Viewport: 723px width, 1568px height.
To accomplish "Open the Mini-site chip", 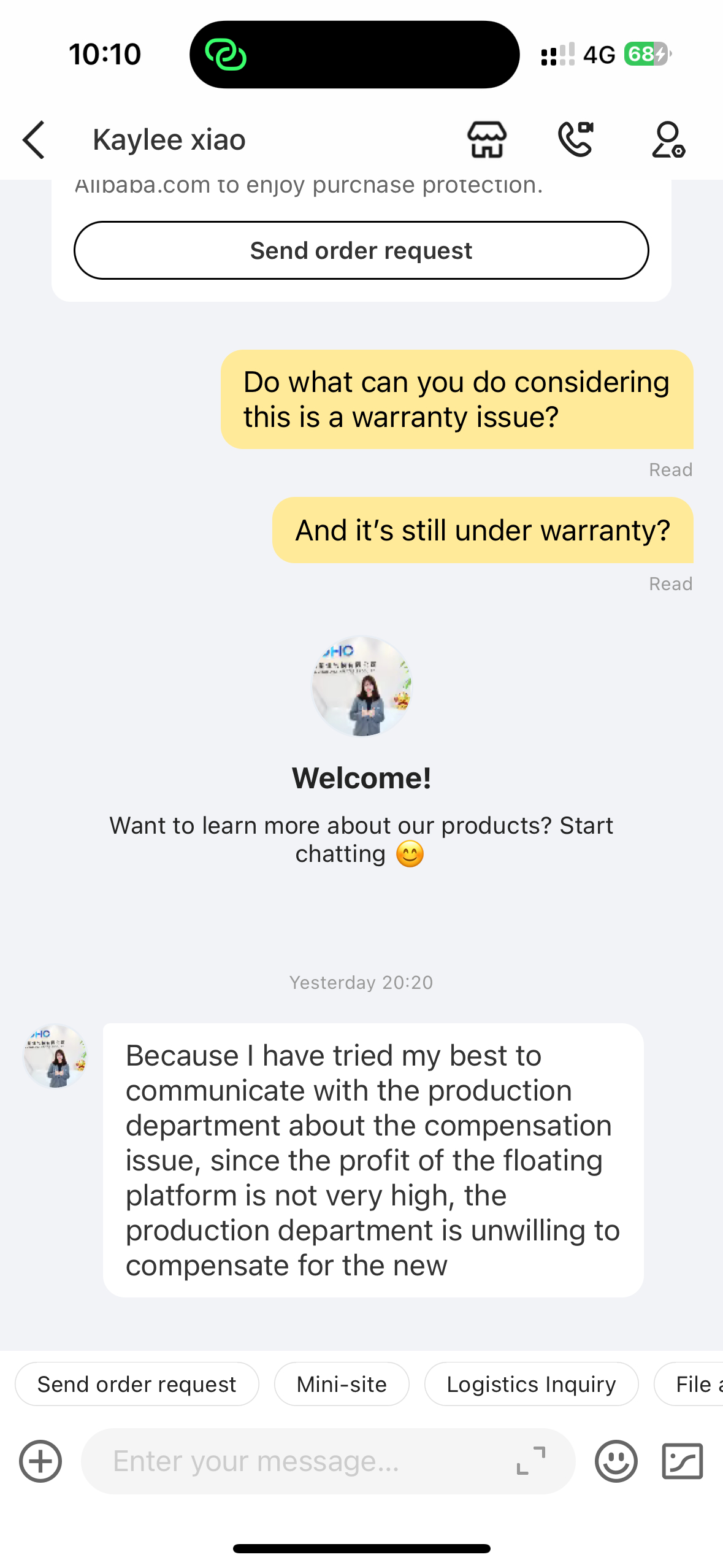I will 342,1384.
